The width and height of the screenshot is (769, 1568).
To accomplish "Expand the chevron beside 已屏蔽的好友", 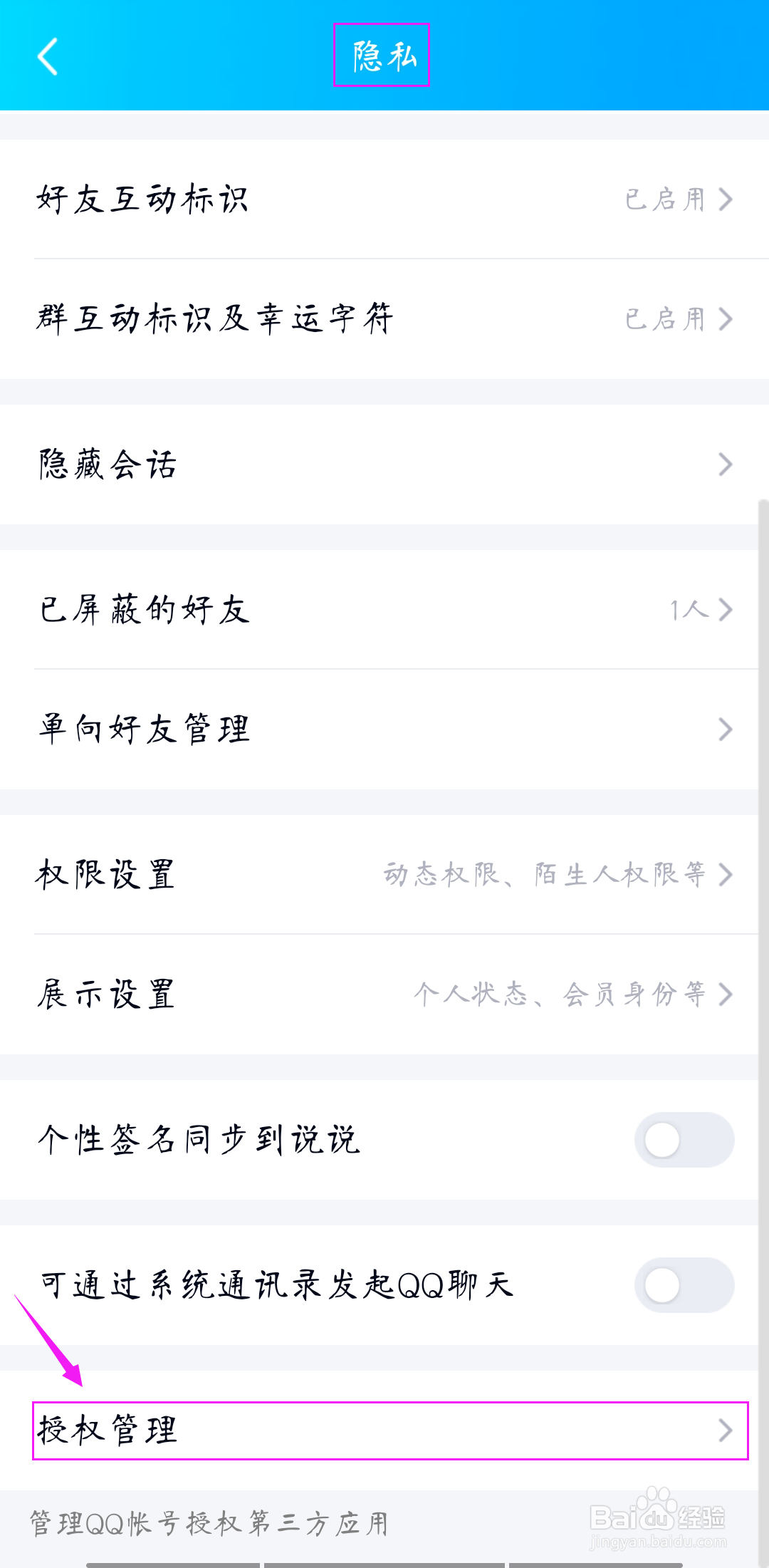I will (x=726, y=609).
